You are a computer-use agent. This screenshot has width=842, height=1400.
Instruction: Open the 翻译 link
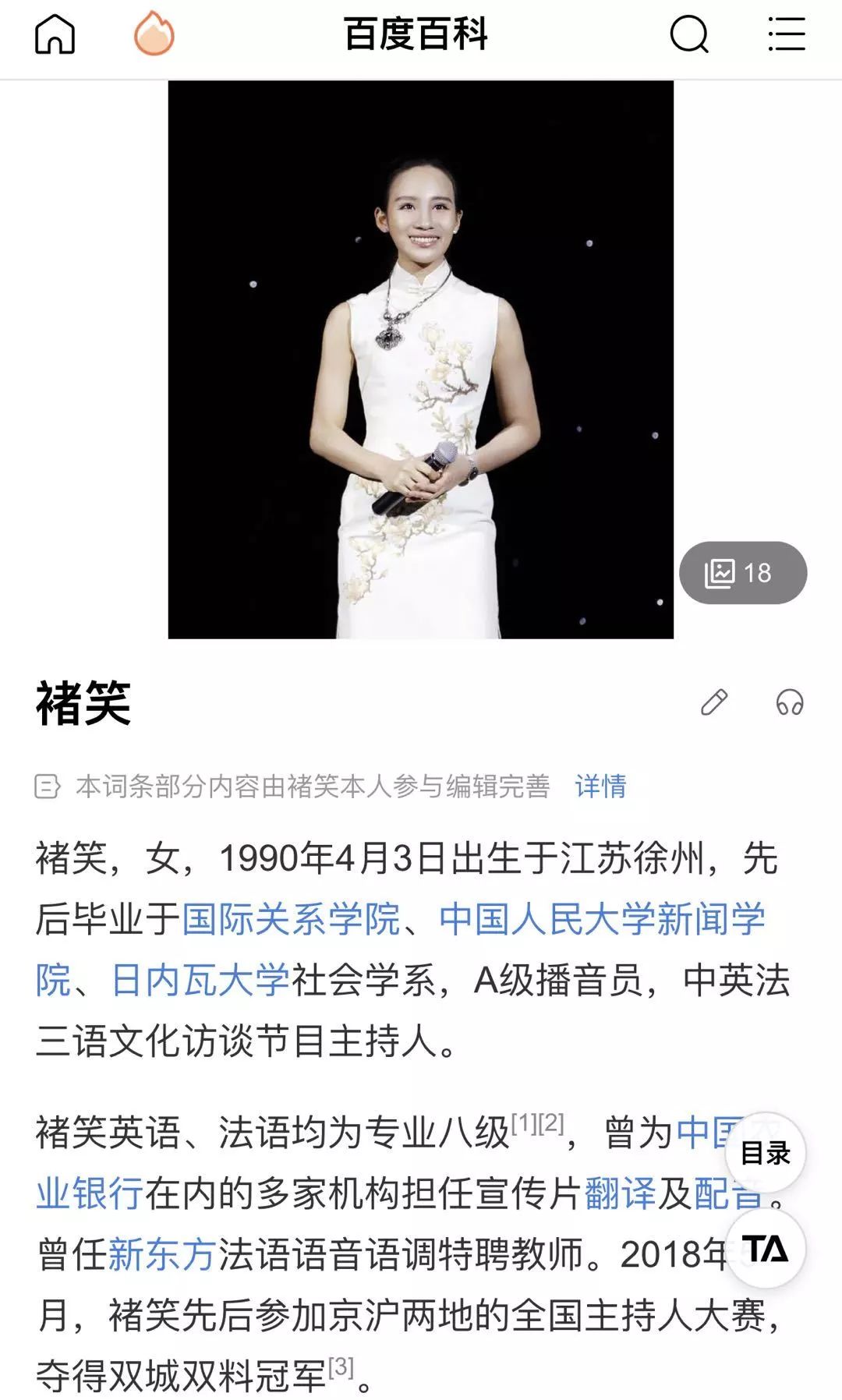tap(620, 1193)
